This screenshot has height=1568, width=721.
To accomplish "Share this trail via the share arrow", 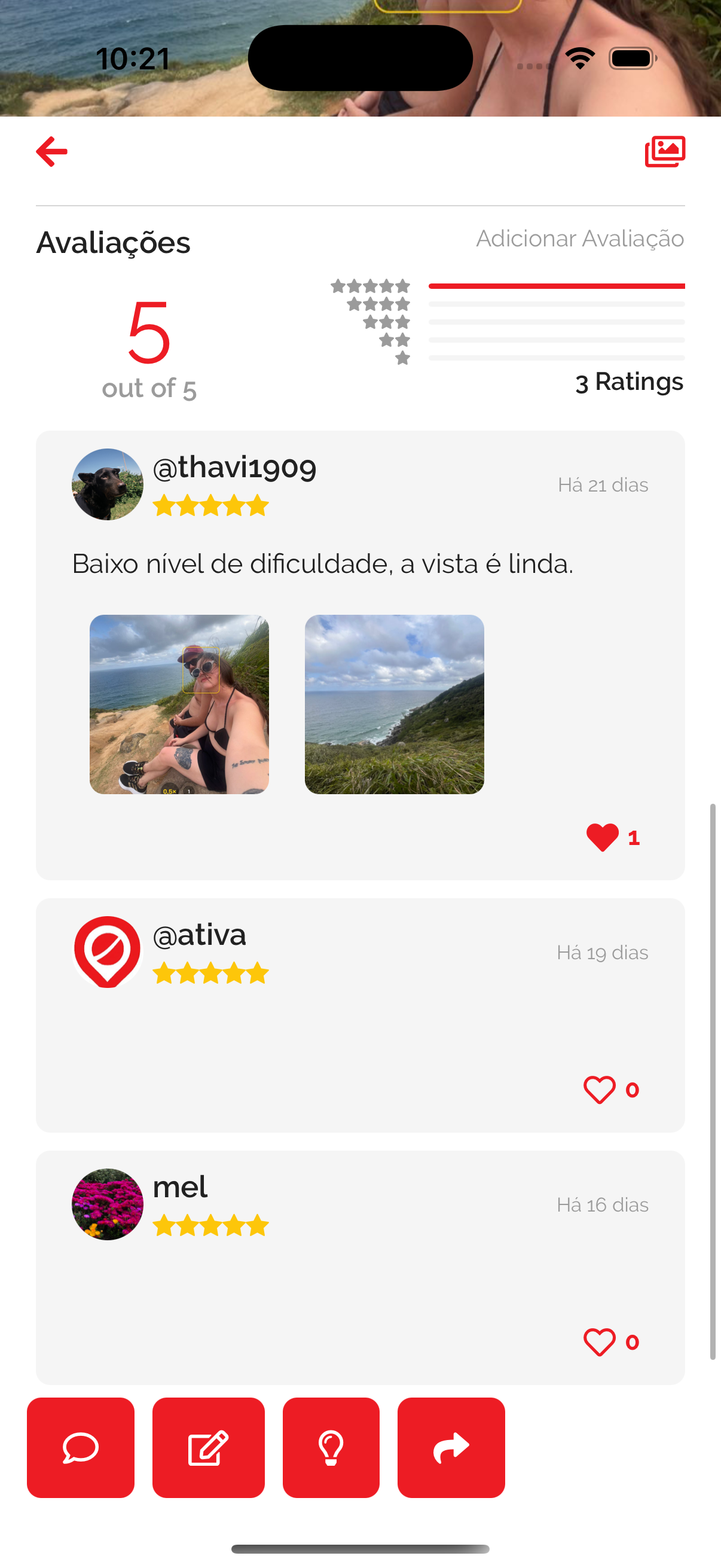I will pyautogui.click(x=451, y=1448).
